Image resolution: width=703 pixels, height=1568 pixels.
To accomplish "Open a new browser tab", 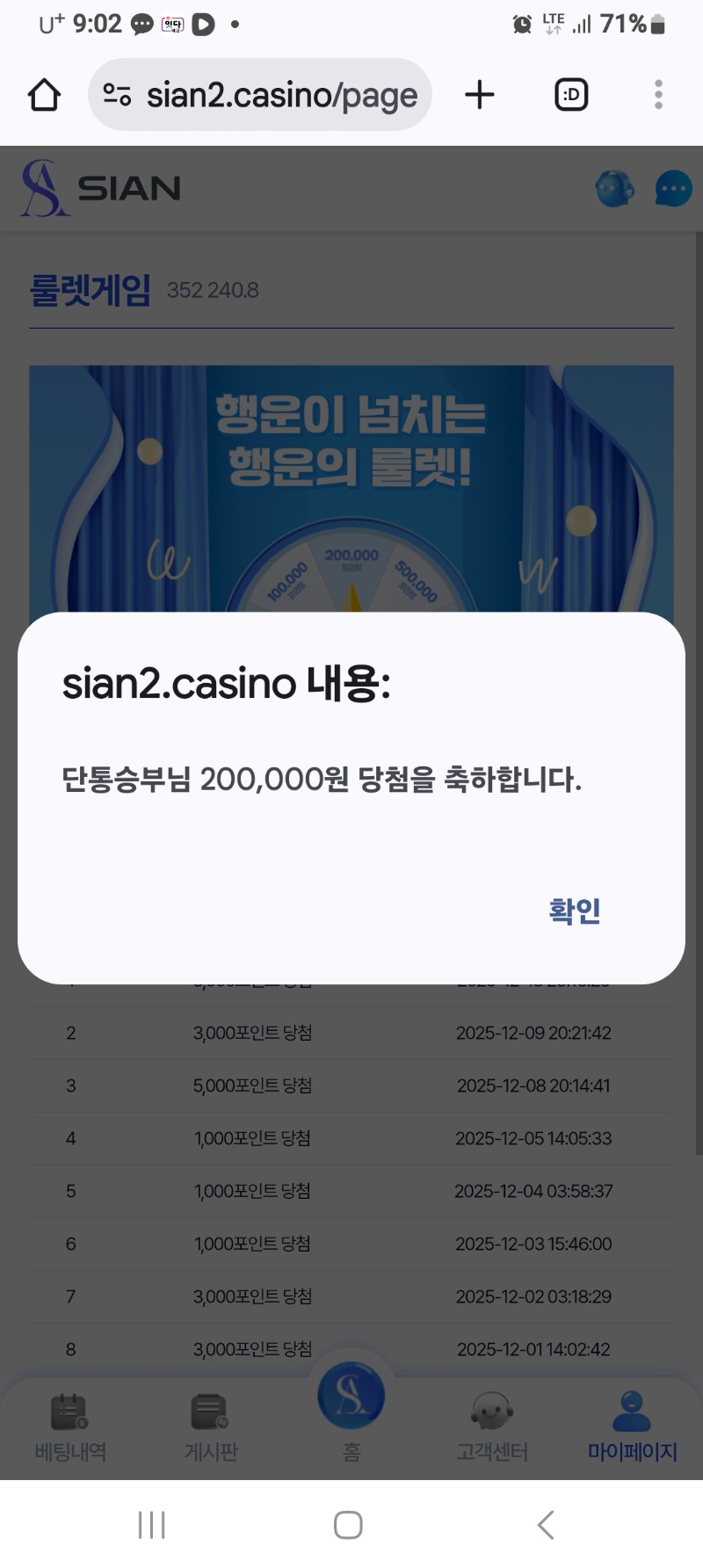I will 480,95.
